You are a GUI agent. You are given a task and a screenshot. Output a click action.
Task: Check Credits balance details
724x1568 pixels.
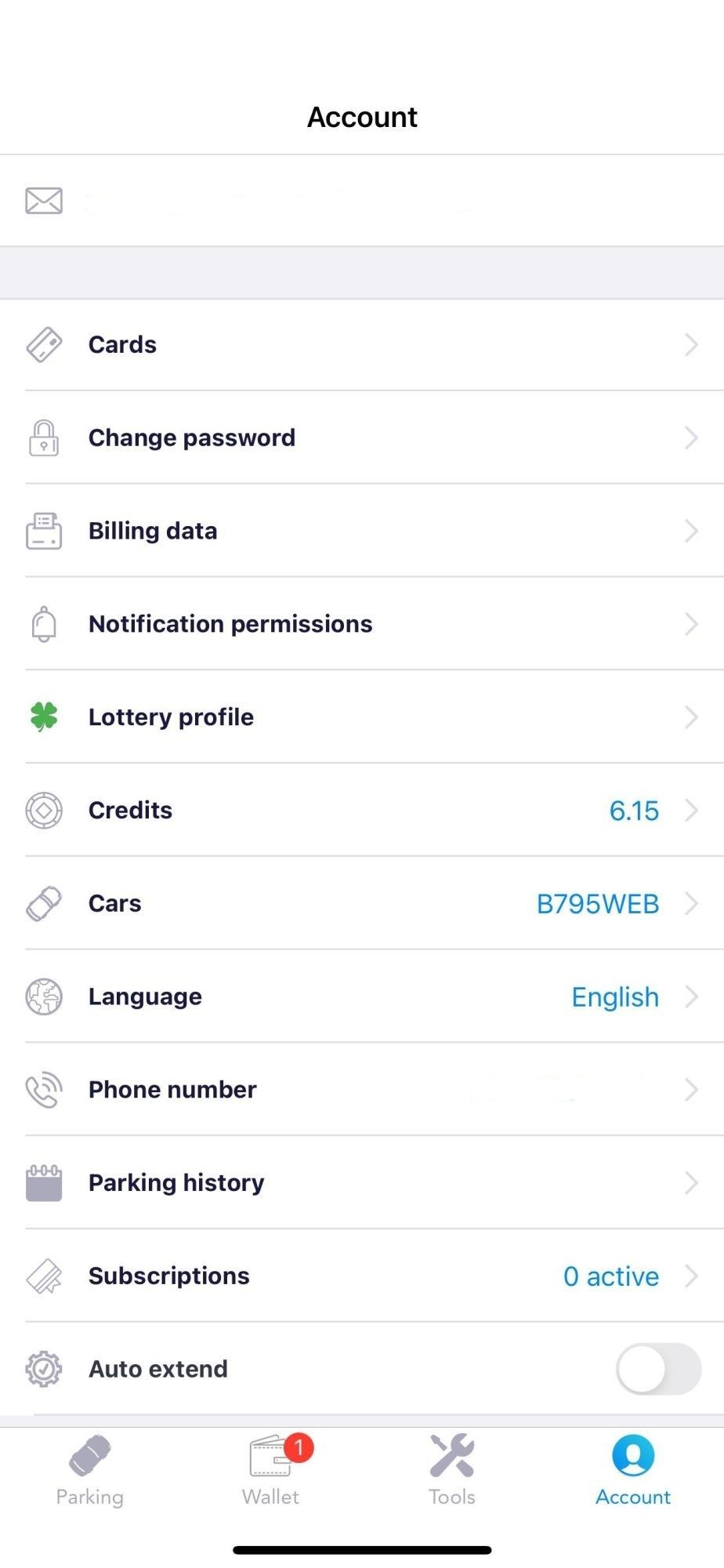(361, 811)
